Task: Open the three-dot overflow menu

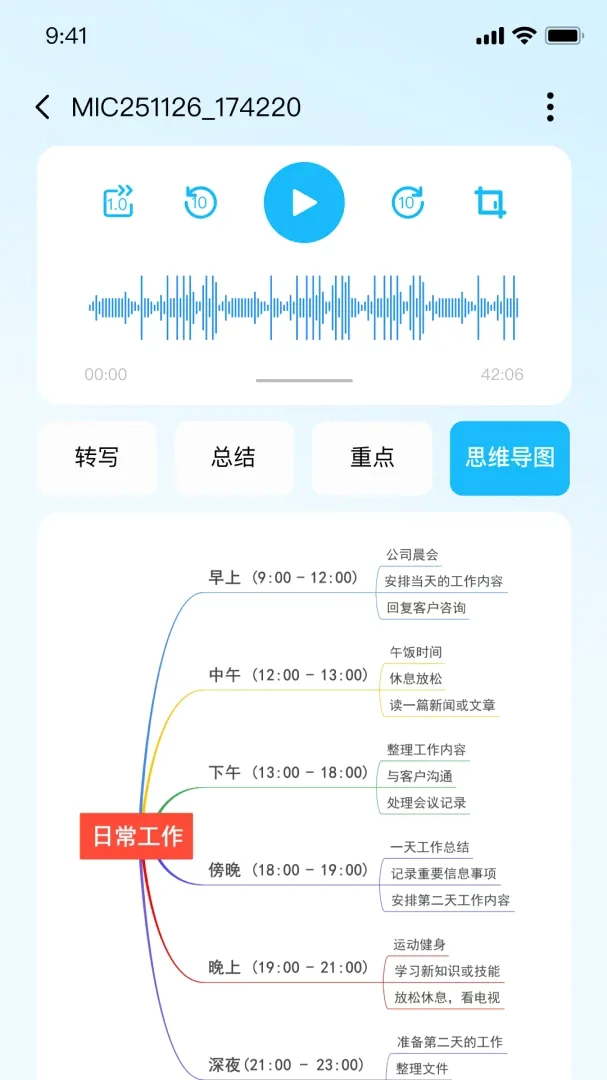Action: [x=549, y=107]
